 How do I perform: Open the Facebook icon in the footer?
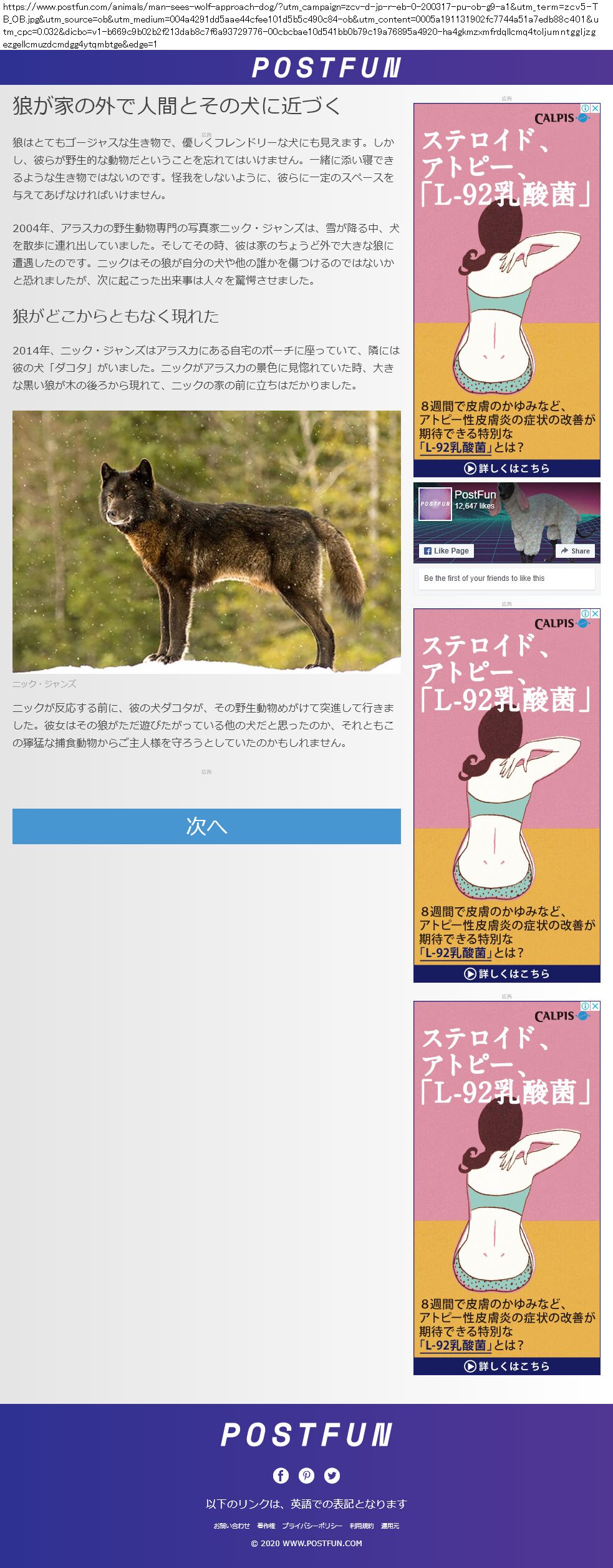point(281,1475)
